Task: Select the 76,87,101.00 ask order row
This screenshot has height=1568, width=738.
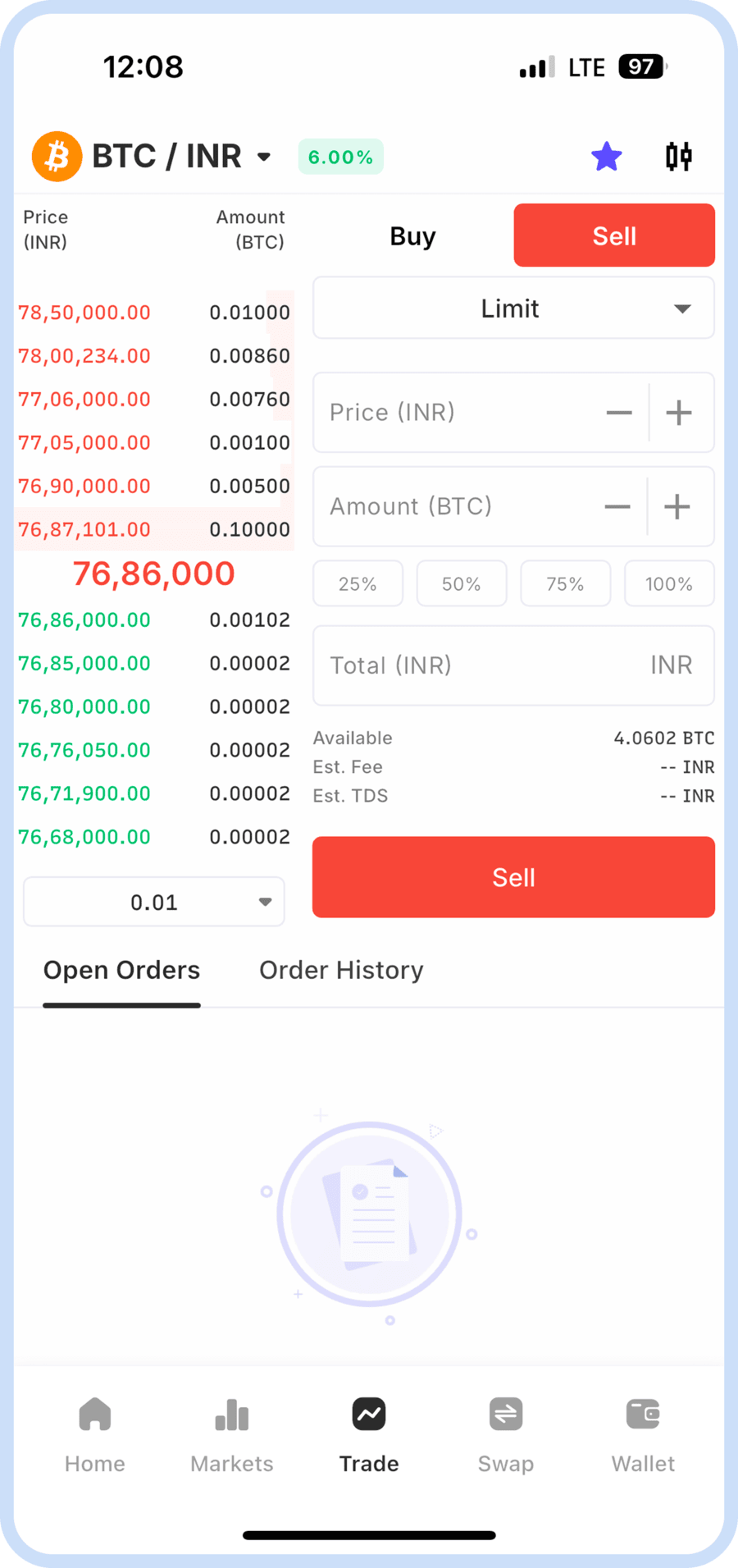Action: [154, 529]
